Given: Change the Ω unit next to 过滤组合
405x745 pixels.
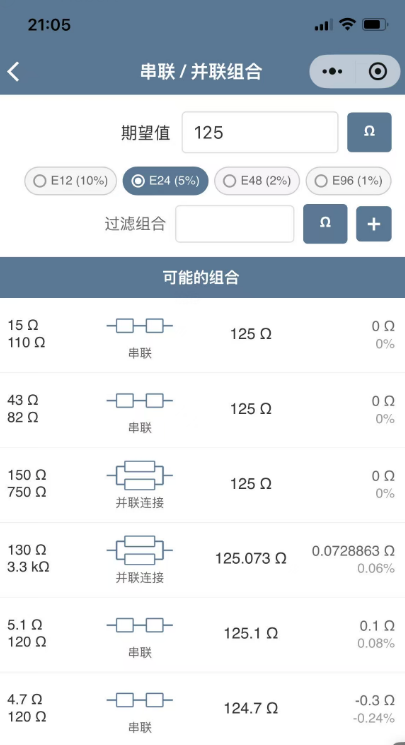Looking at the screenshot, I should point(325,224).
